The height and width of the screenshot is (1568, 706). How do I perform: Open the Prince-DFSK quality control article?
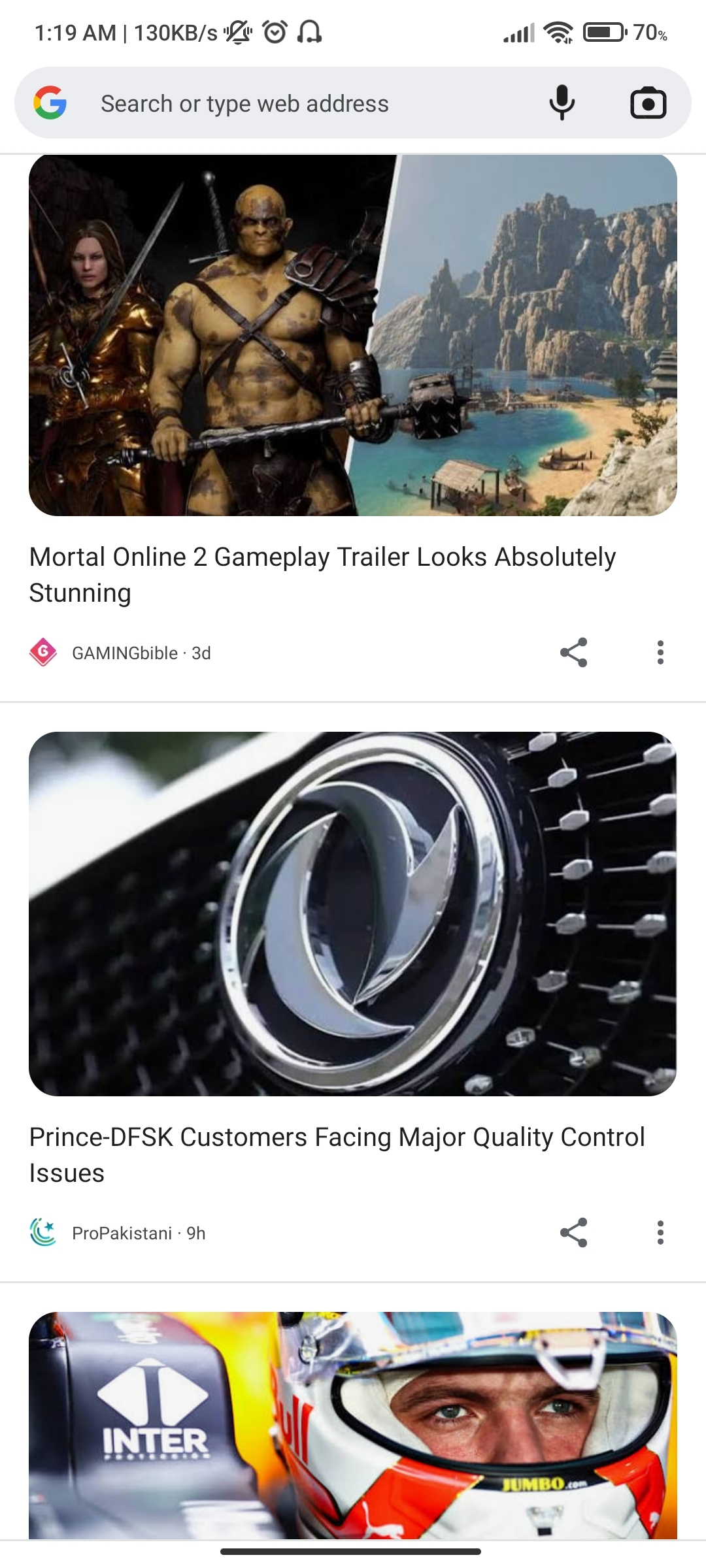(337, 1154)
